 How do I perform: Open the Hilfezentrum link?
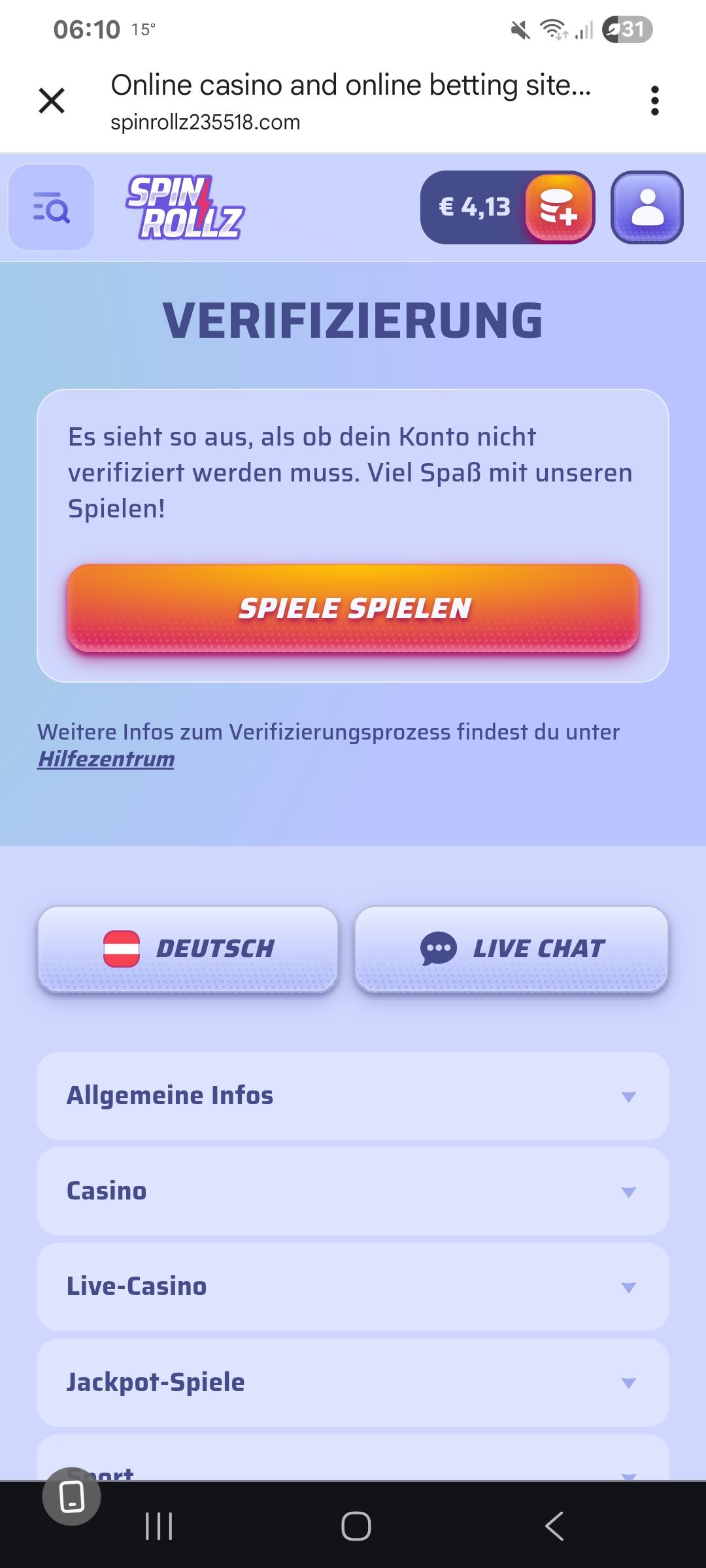pyautogui.click(x=106, y=759)
